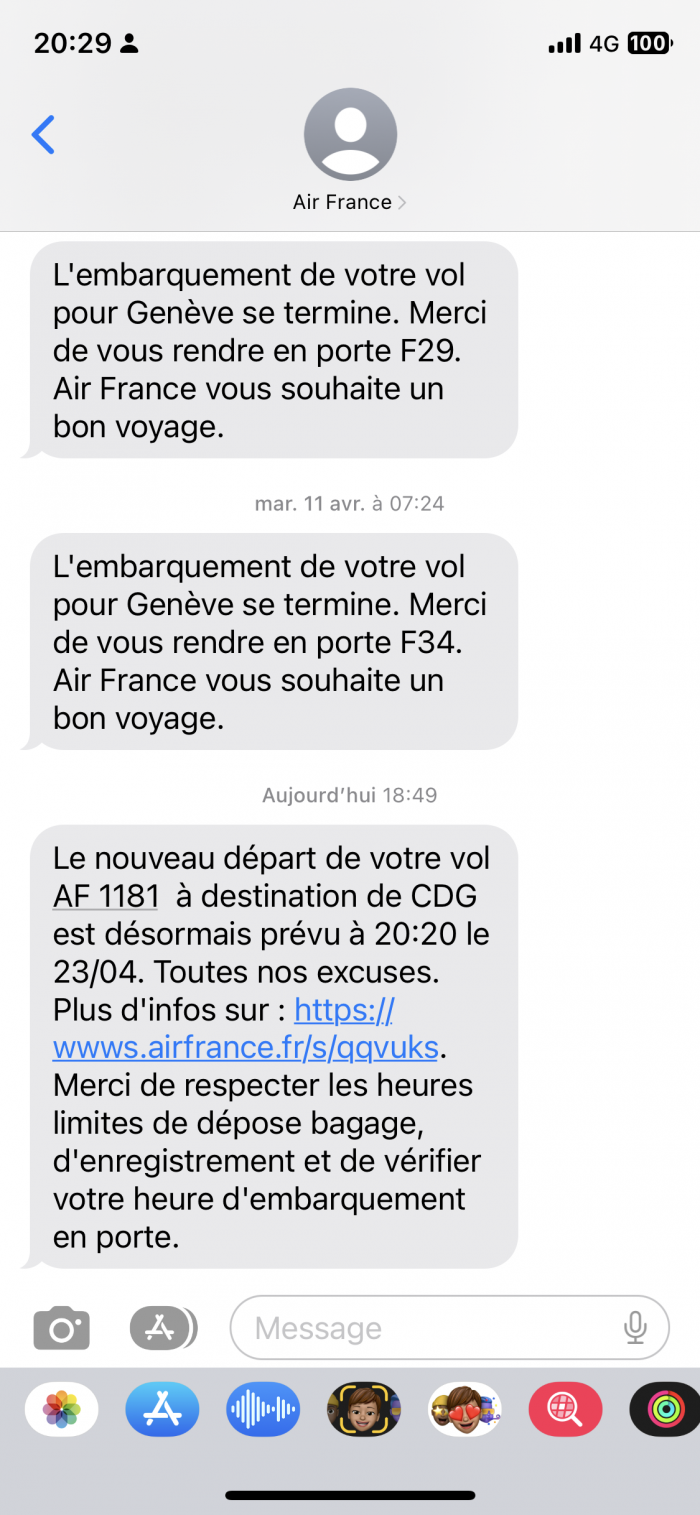Viewport: 700px width, 1515px height.
Task: Open the App Store iMessage app
Action: tap(162, 1410)
